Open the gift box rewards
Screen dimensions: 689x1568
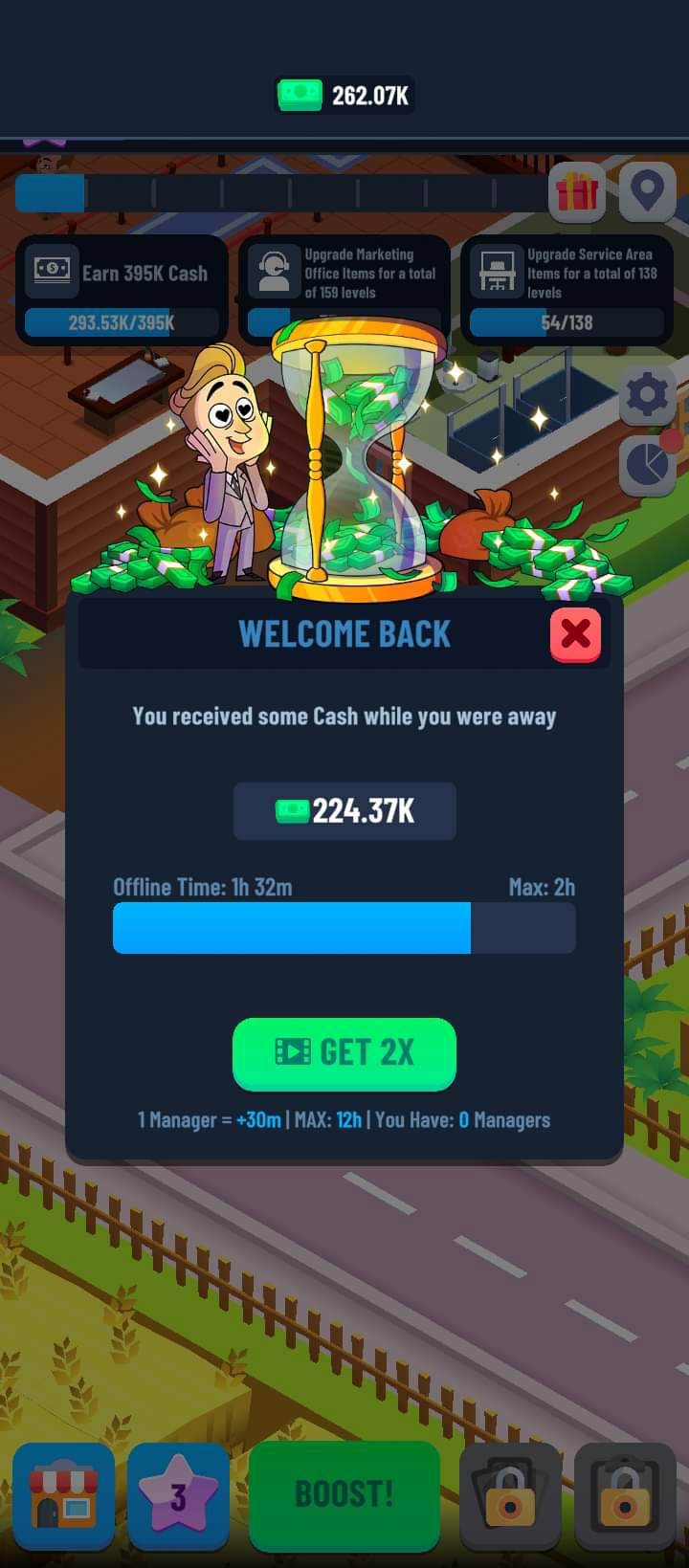tap(576, 192)
